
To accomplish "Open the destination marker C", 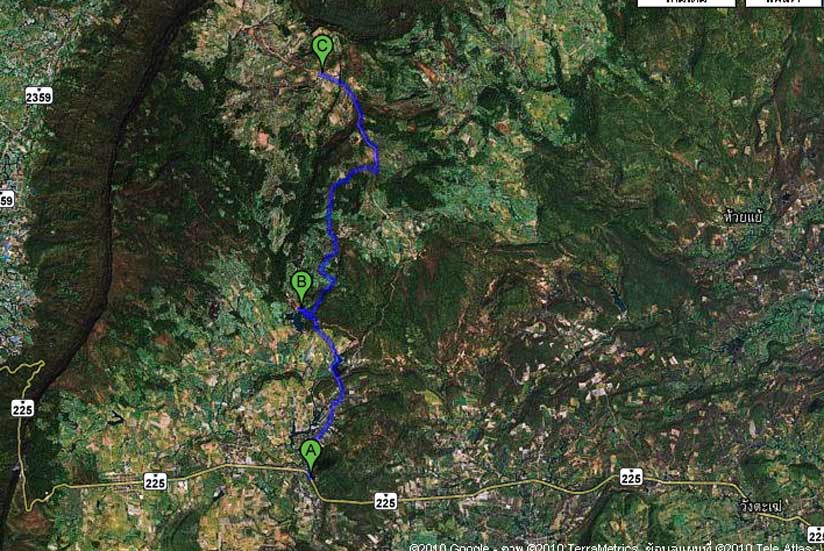I will pos(322,47).
